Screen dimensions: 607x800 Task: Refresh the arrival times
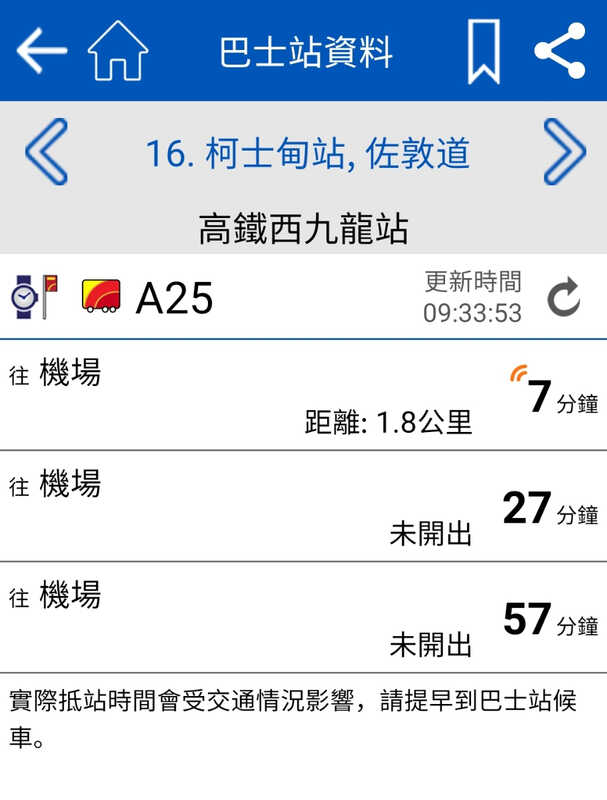pos(564,297)
